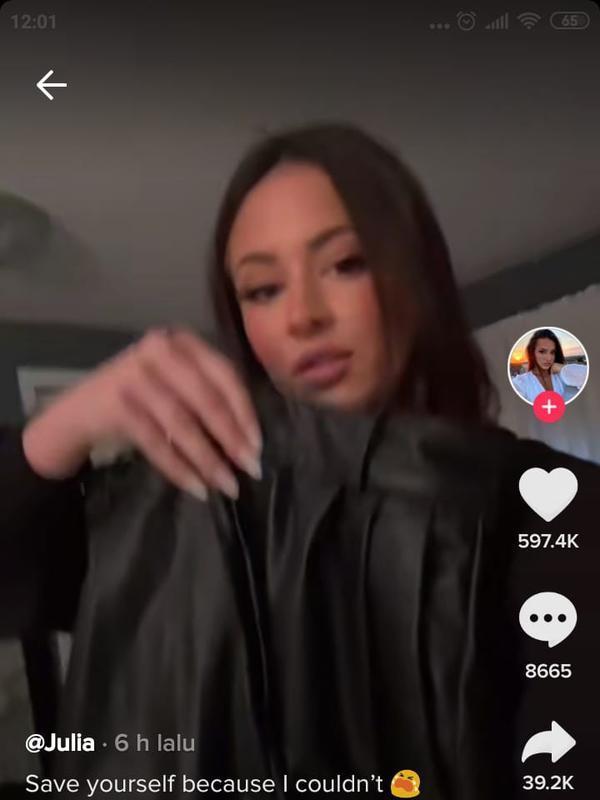
Task: Share this video using the arrow icon
Action: click(x=548, y=743)
